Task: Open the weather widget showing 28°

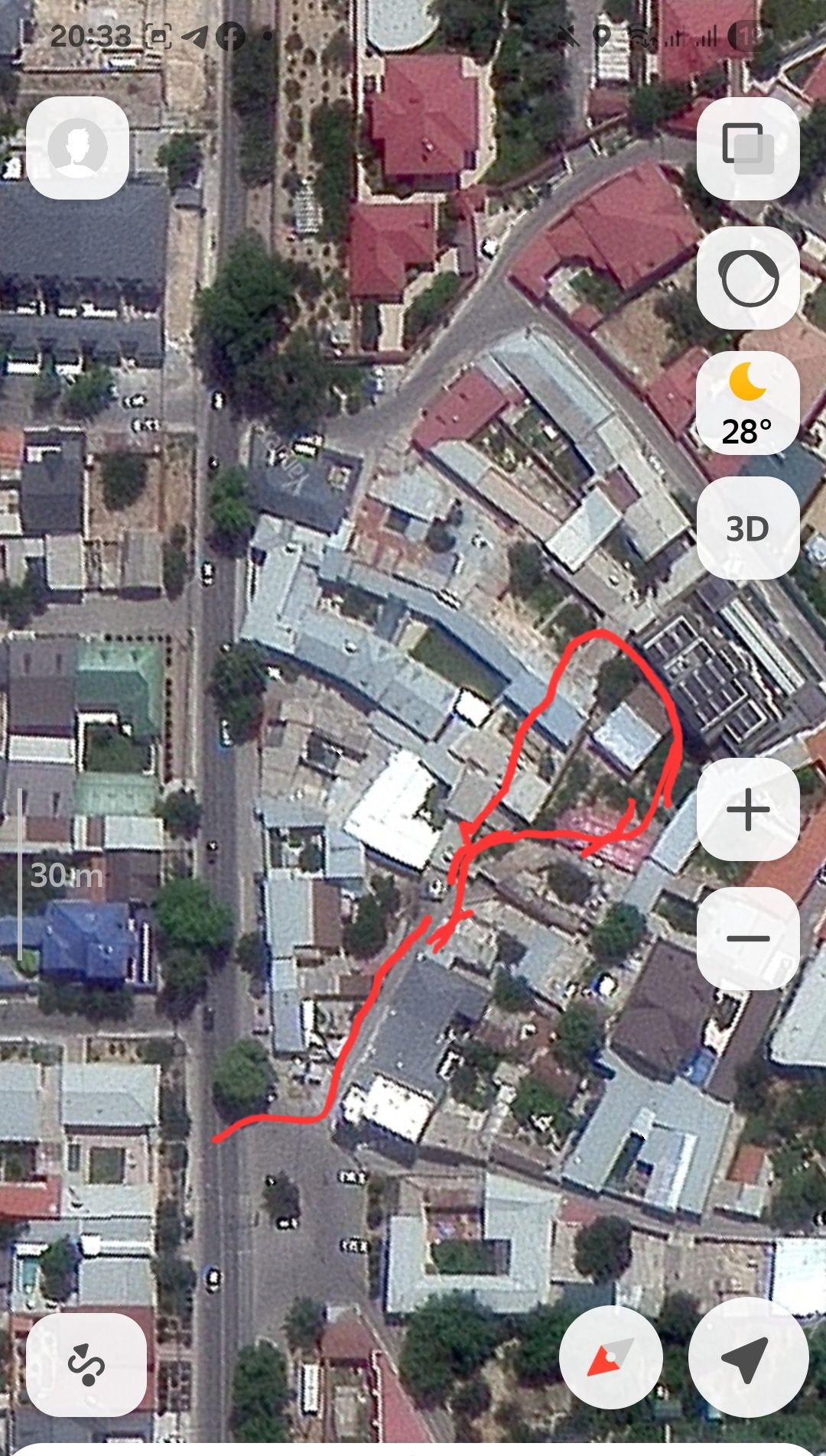Action: click(748, 405)
